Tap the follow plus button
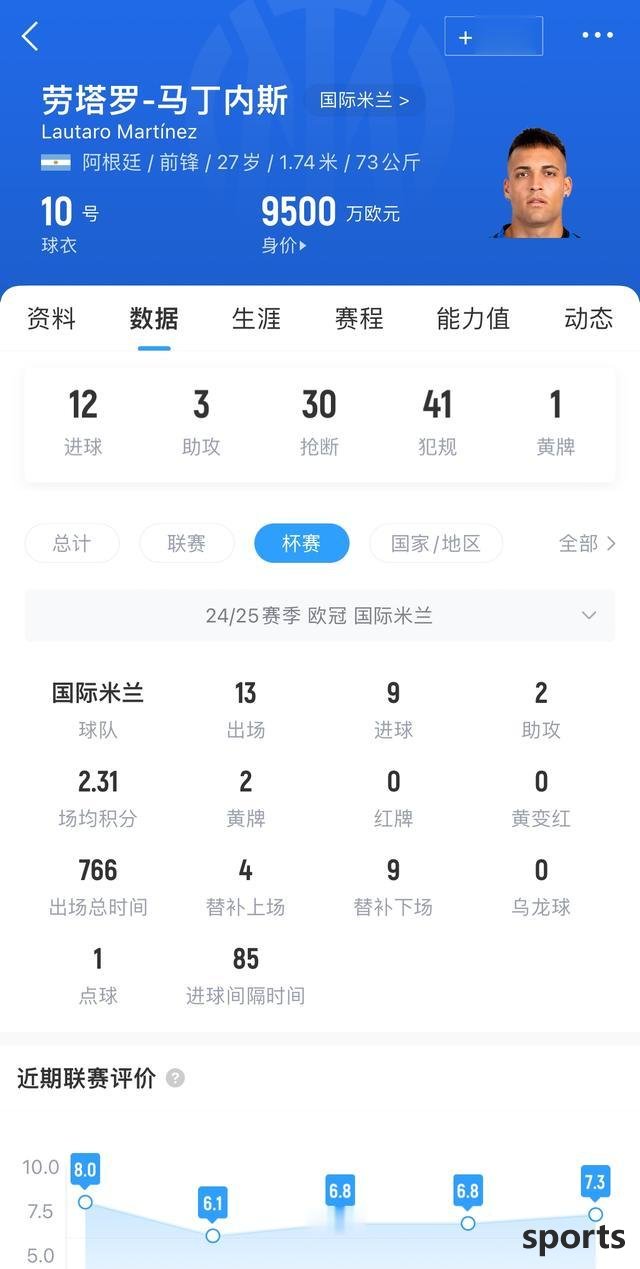The width and height of the screenshot is (640, 1269). pyautogui.click(x=493, y=37)
